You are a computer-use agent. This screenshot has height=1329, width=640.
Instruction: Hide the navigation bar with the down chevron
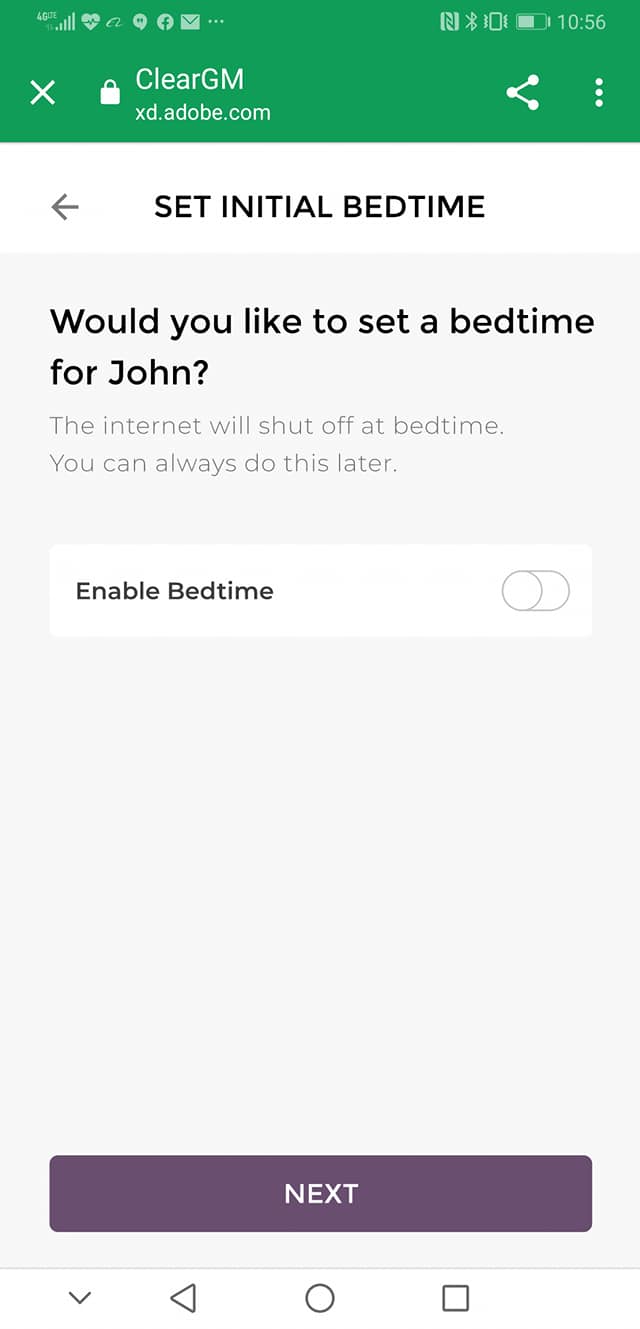[x=80, y=1298]
